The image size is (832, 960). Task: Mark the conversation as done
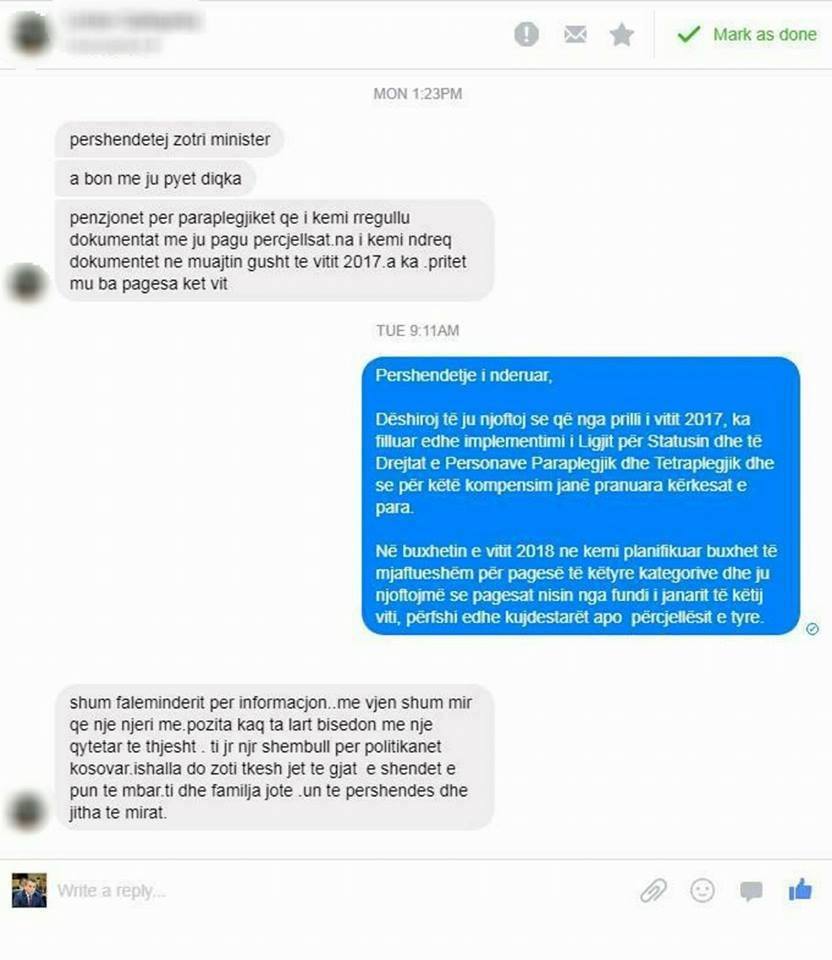click(748, 34)
